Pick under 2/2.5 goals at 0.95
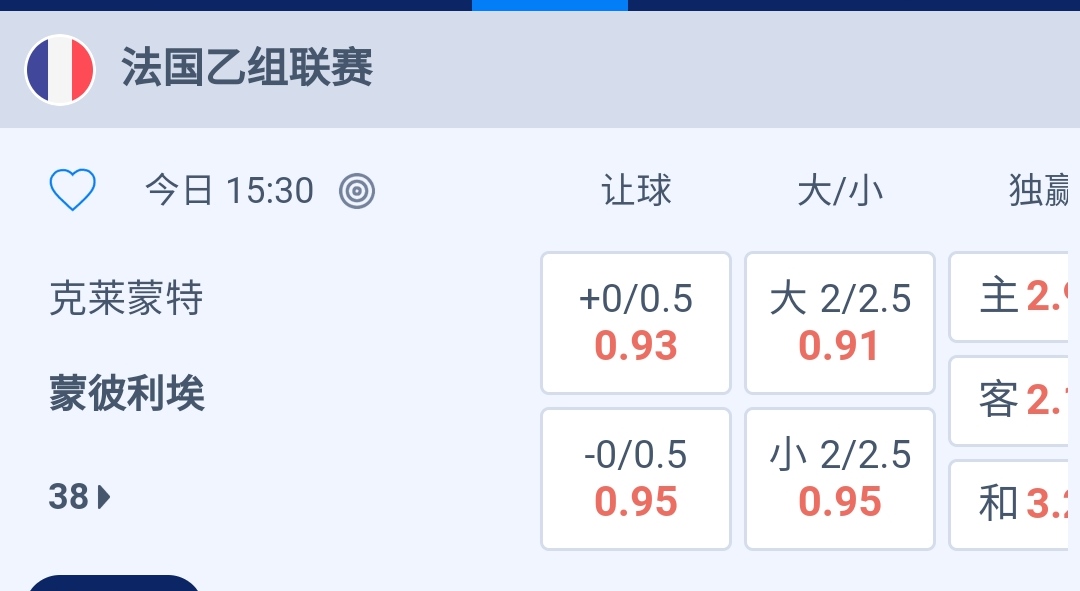1080x591 pixels. point(840,479)
